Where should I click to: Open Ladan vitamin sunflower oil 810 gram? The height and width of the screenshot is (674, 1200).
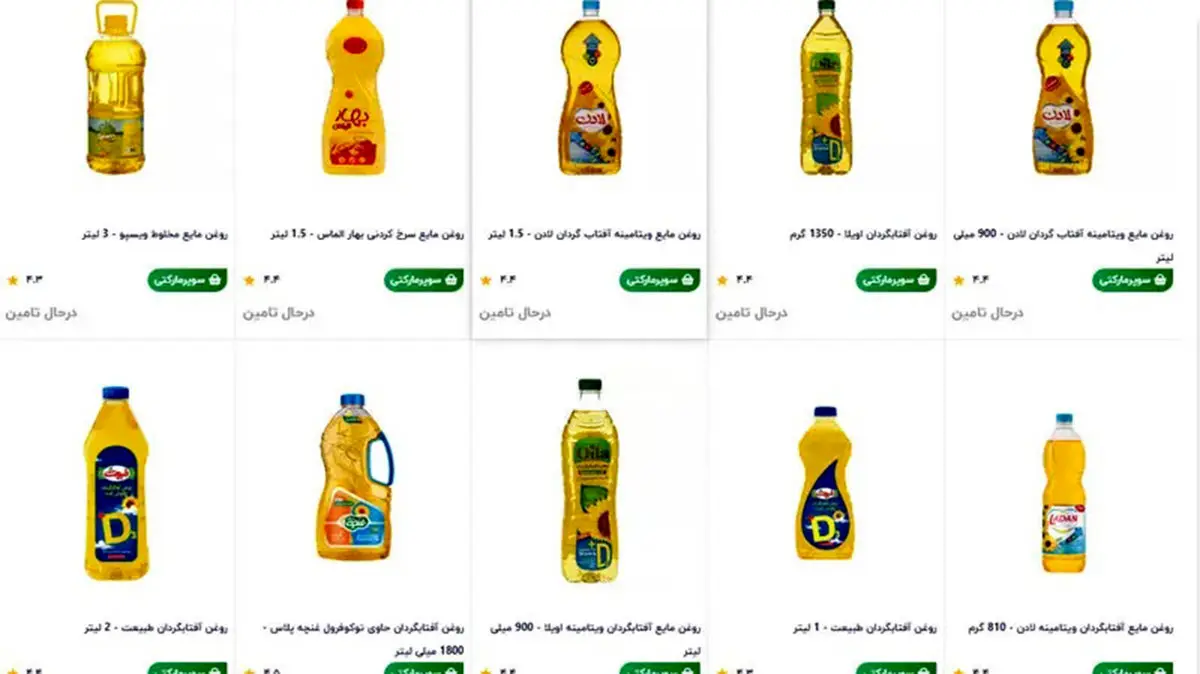pos(1062,495)
